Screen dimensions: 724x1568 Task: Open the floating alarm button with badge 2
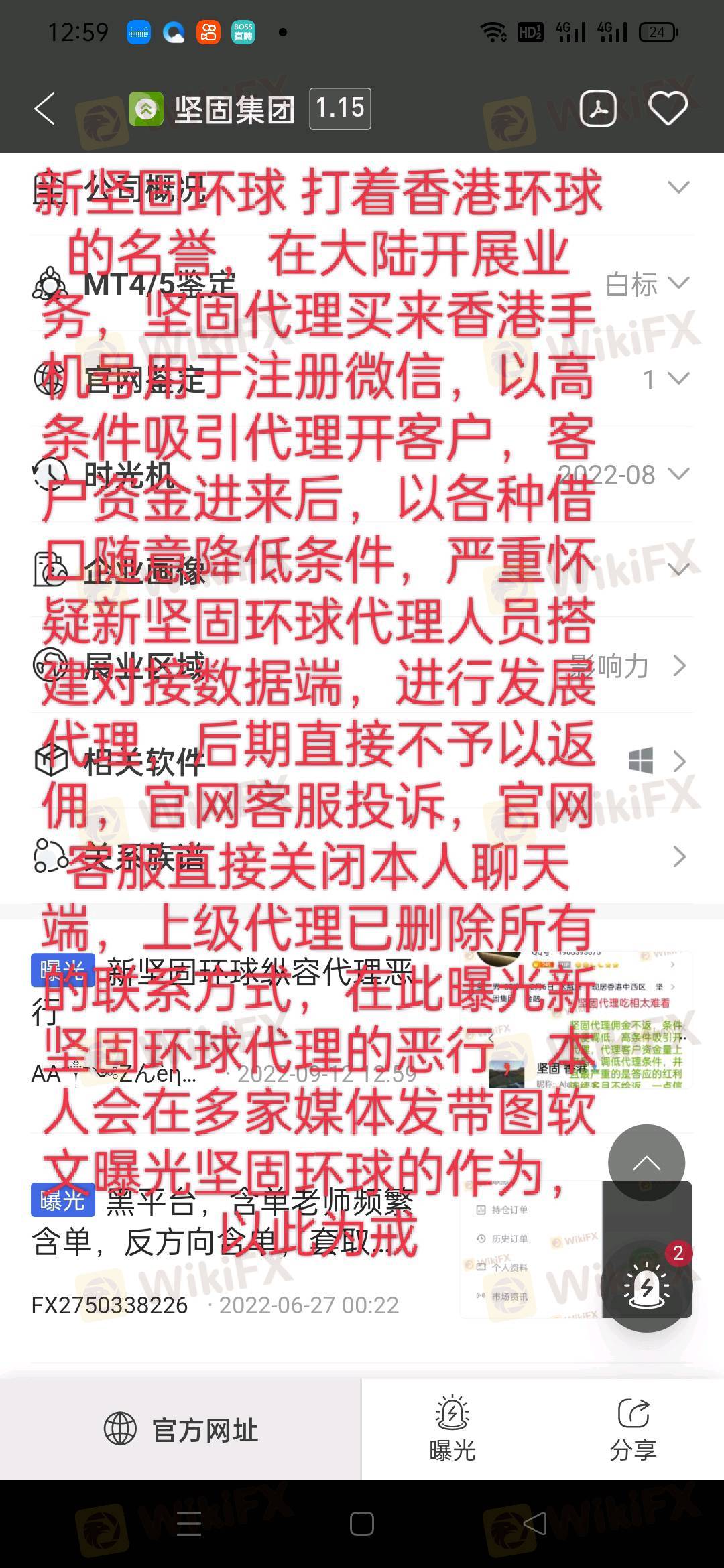[x=646, y=1285]
